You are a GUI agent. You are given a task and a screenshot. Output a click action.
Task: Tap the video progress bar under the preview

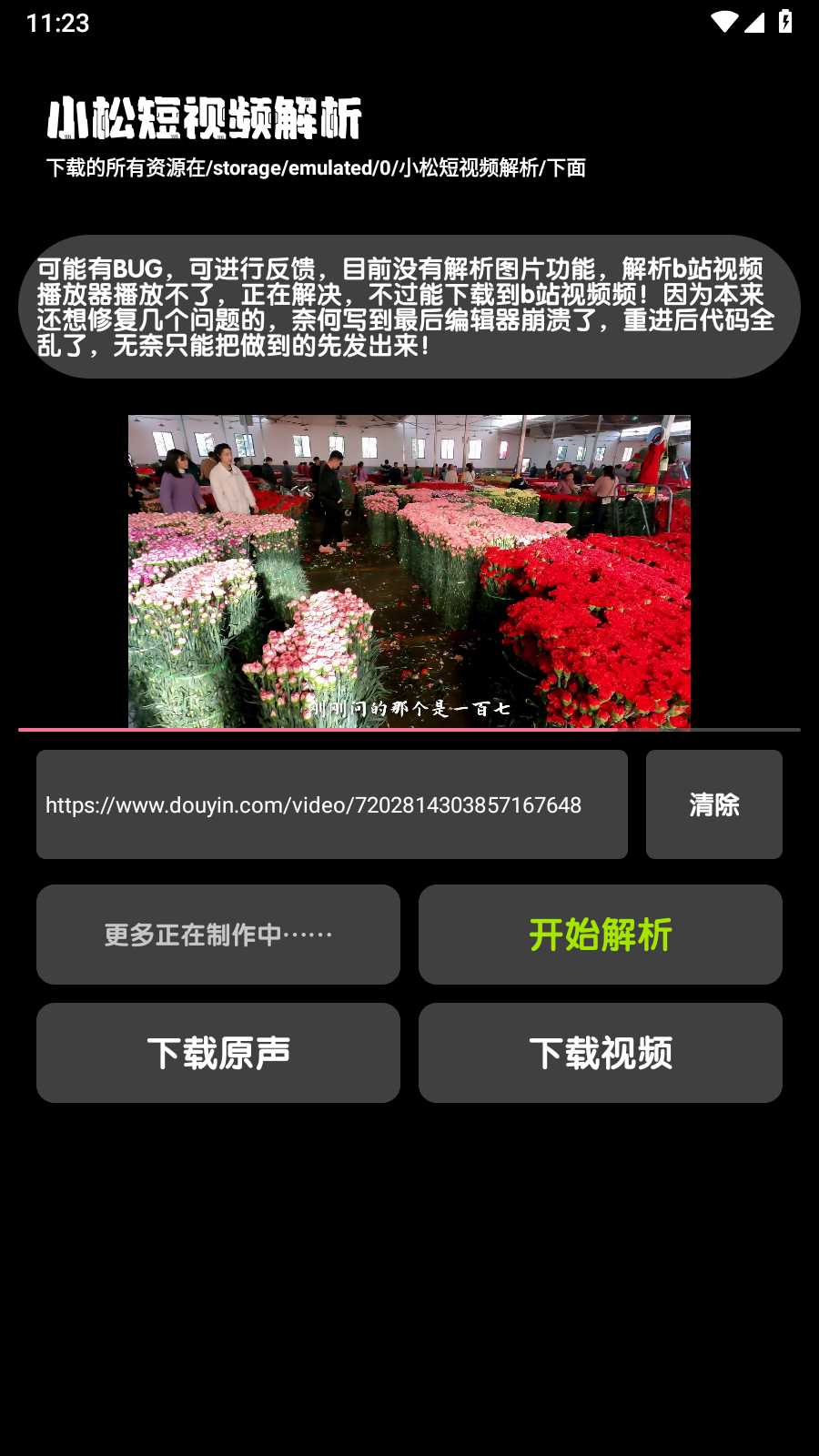click(x=409, y=730)
